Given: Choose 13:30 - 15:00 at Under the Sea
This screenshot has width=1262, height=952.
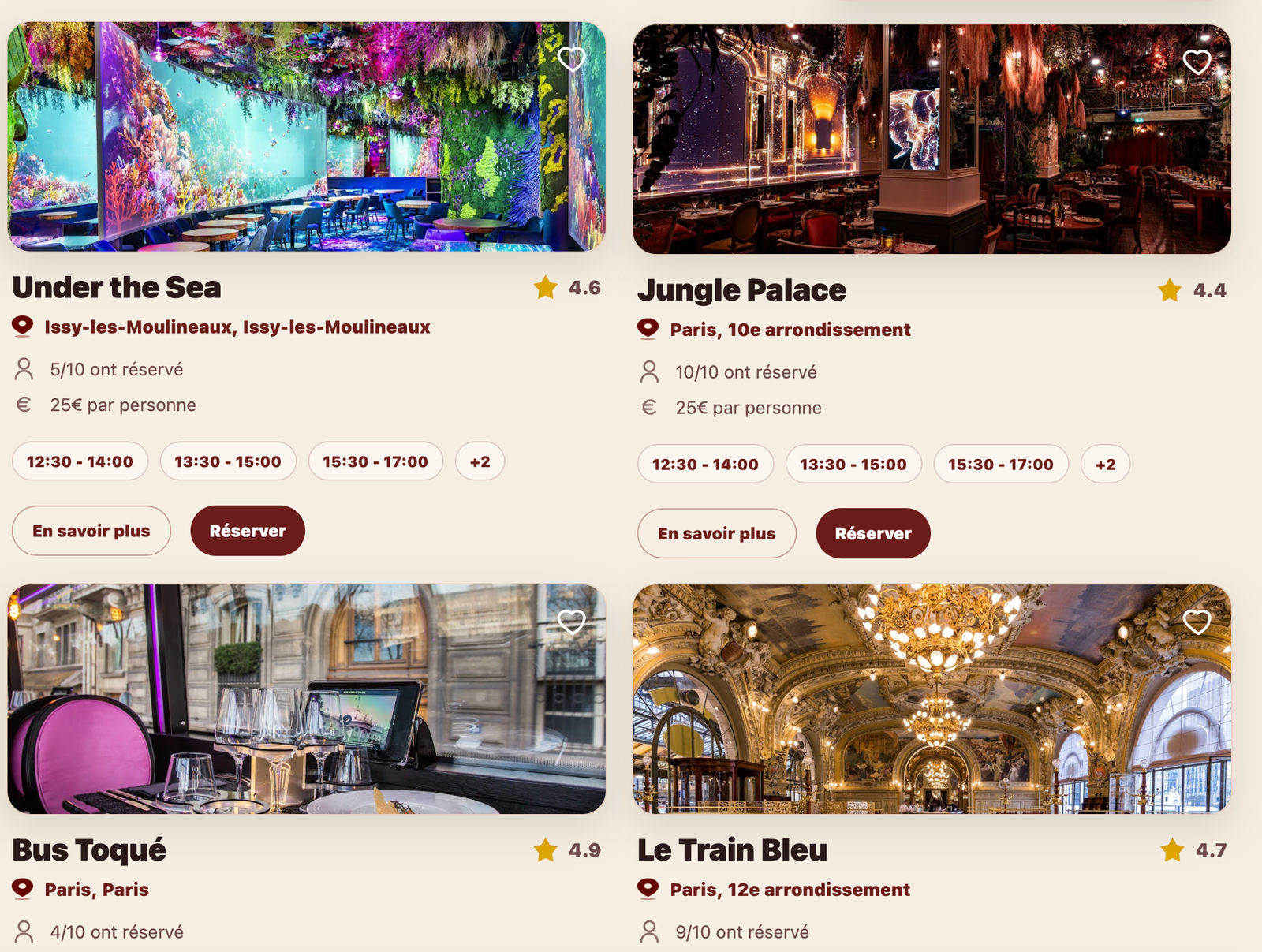Looking at the screenshot, I should (x=228, y=461).
